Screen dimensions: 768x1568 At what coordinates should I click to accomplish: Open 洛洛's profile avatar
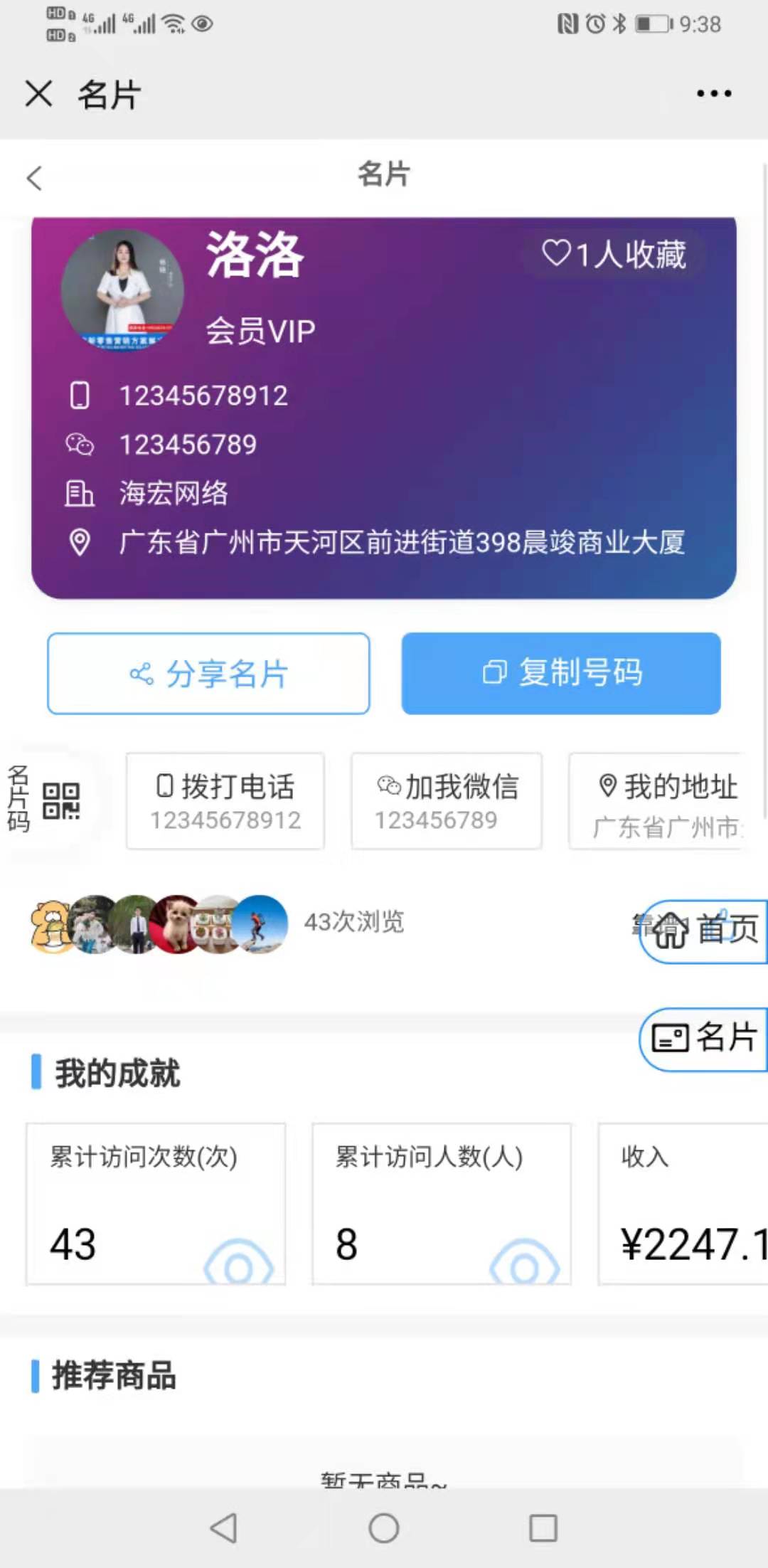(x=122, y=290)
